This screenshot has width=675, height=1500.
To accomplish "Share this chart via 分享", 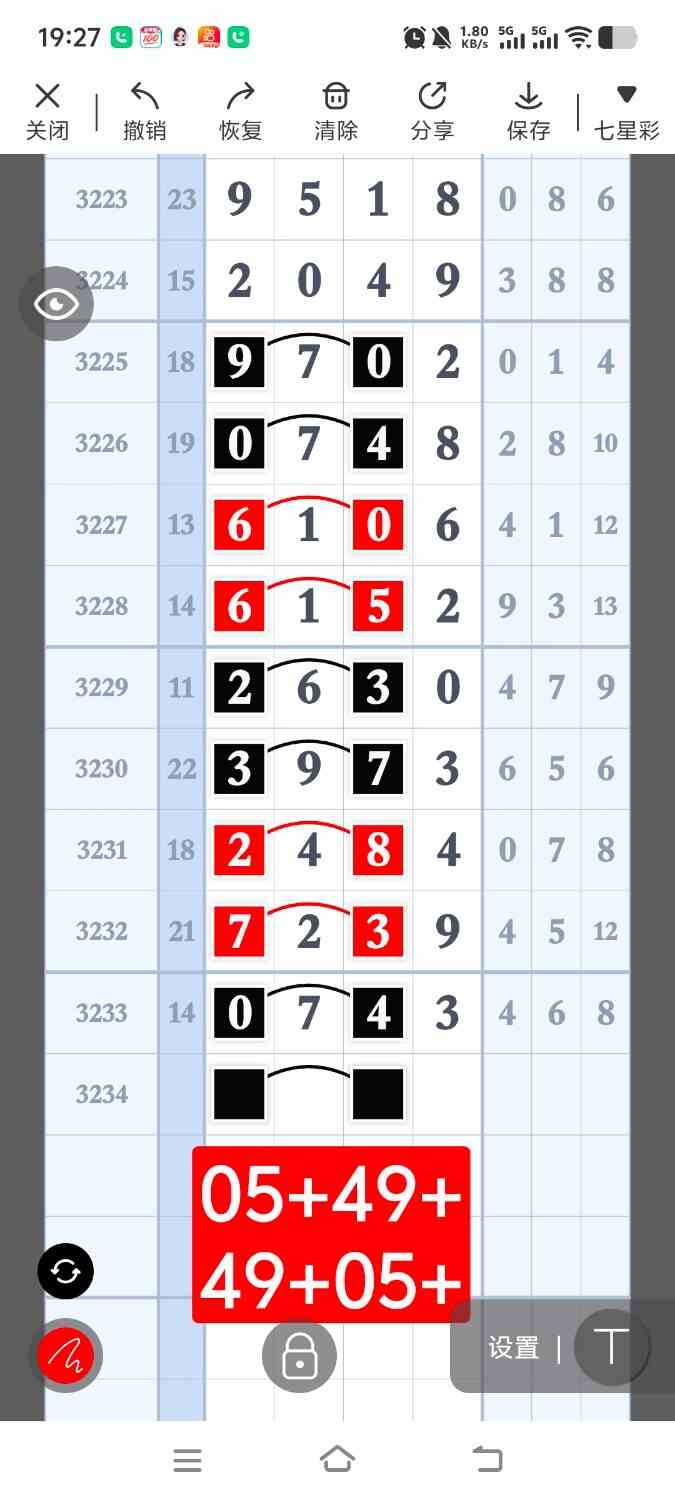I will [432, 111].
